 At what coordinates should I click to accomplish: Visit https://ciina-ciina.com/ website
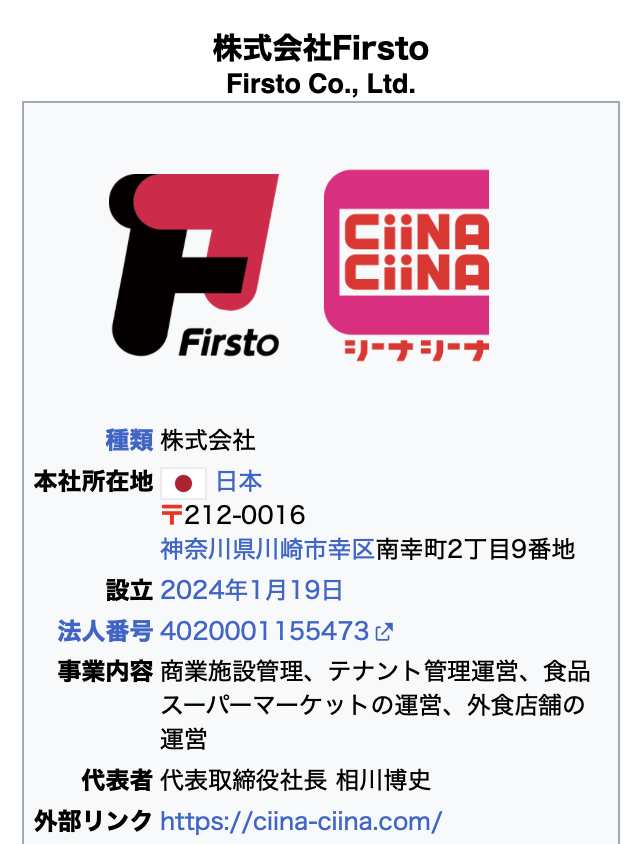coord(300,822)
